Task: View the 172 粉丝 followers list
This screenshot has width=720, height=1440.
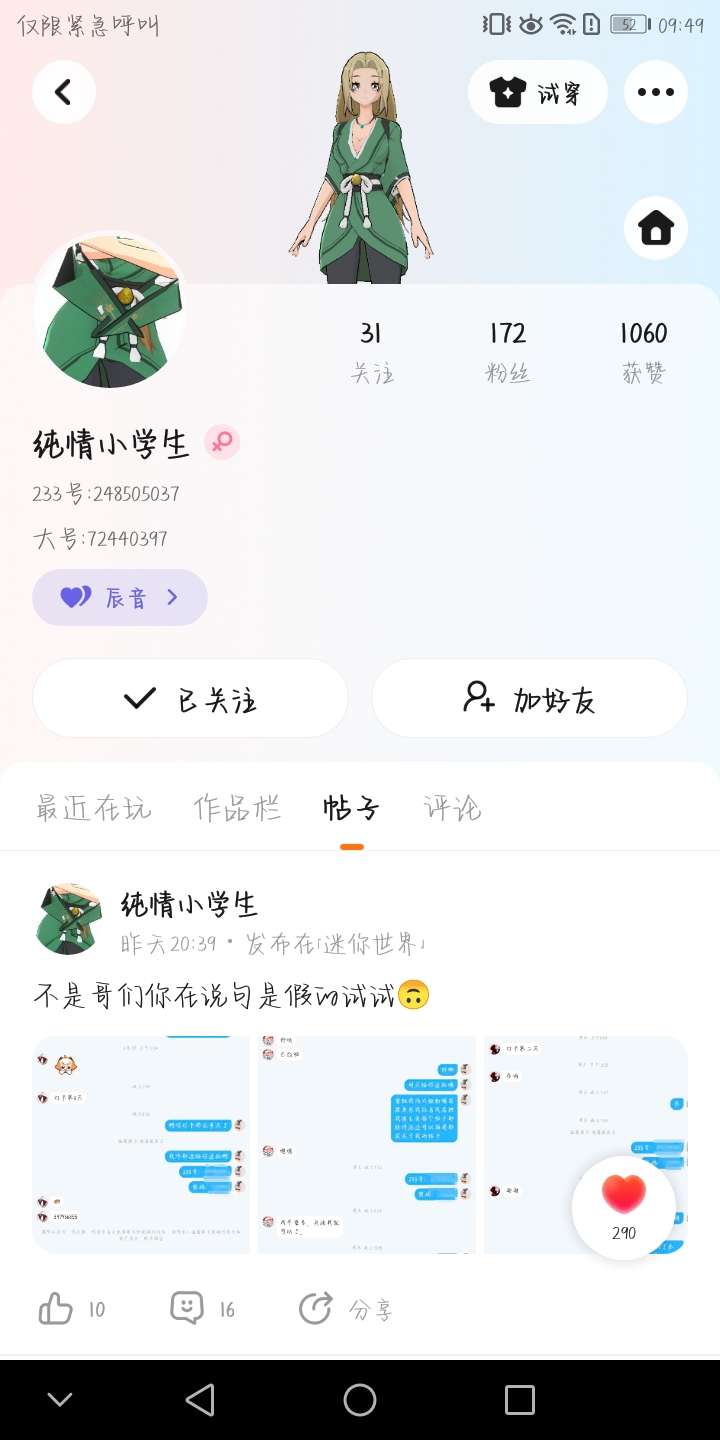Action: 507,351
